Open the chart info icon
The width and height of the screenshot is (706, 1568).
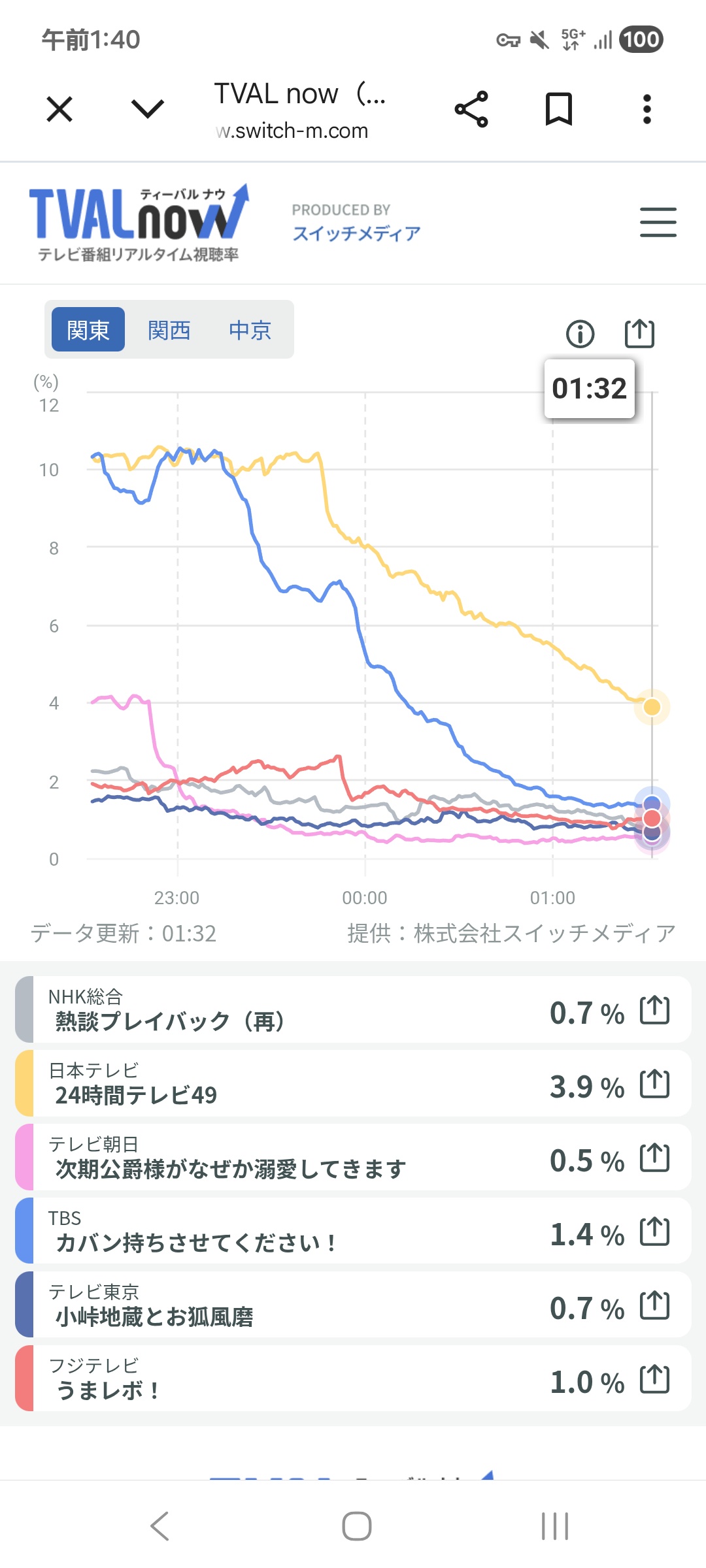point(580,334)
